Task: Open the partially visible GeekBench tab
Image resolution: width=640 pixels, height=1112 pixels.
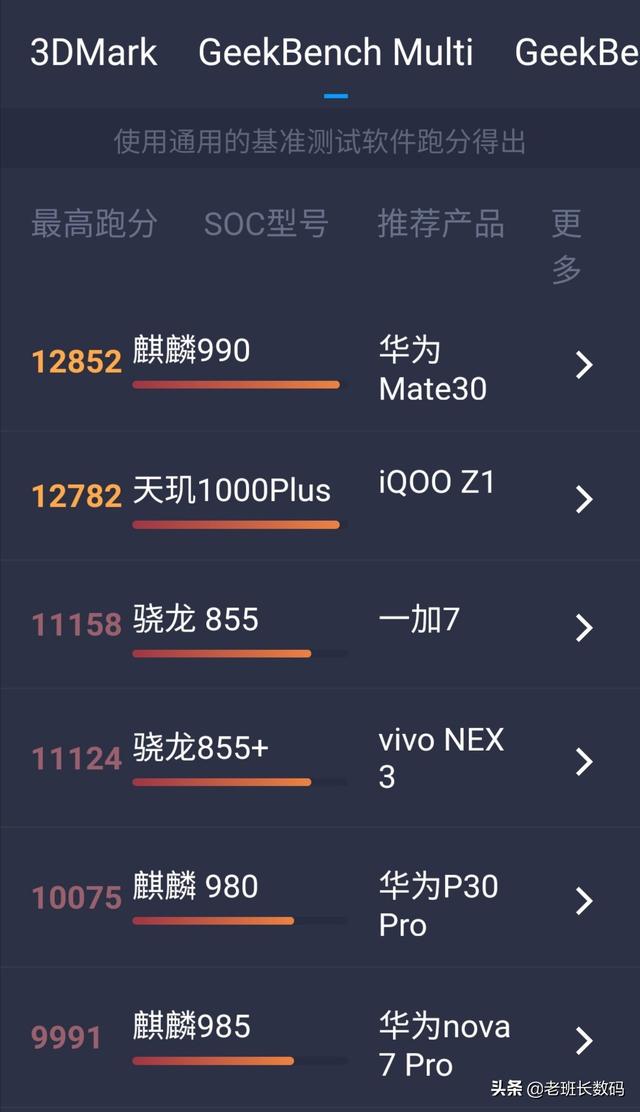Action: click(x=577, y=53)
